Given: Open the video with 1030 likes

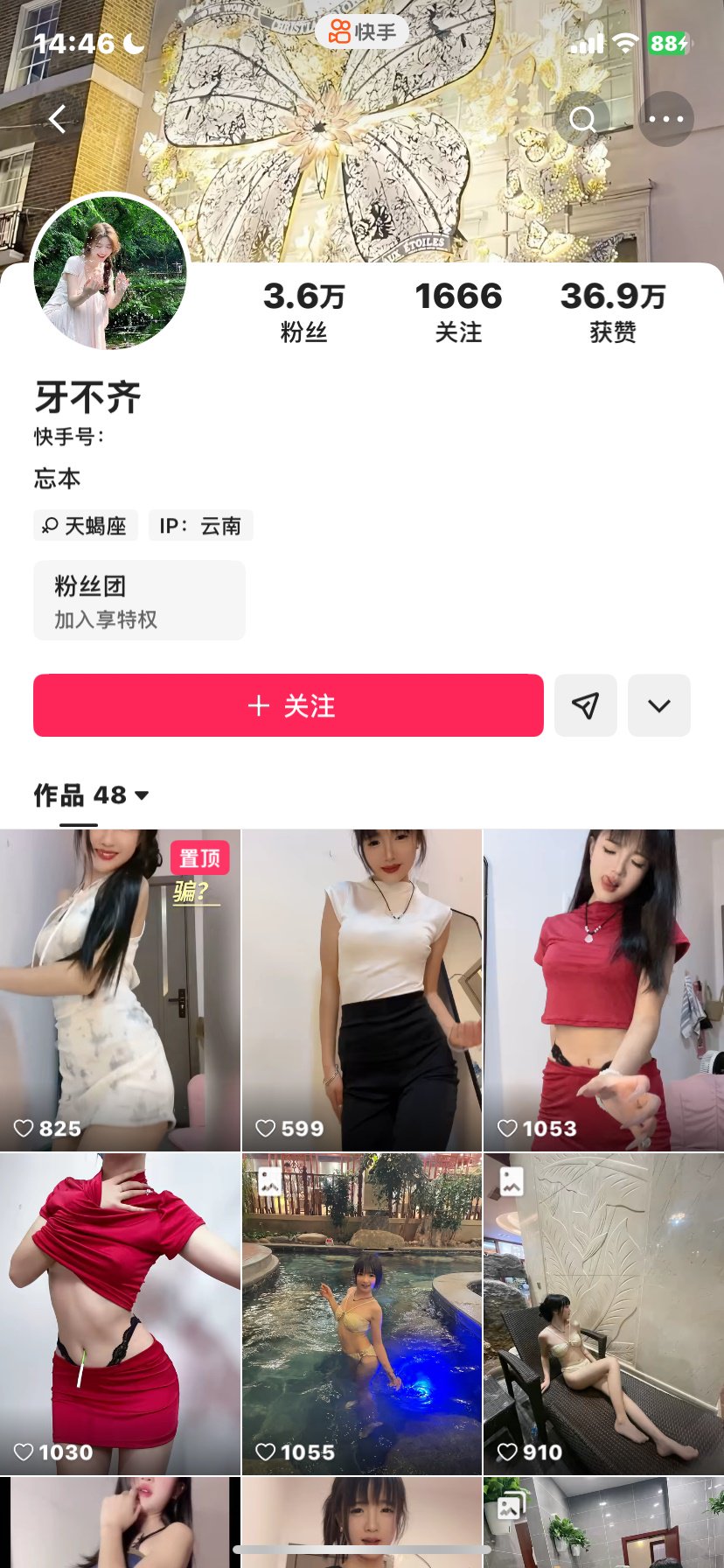Looking at the screenshot, I should tap(120, 1312).
